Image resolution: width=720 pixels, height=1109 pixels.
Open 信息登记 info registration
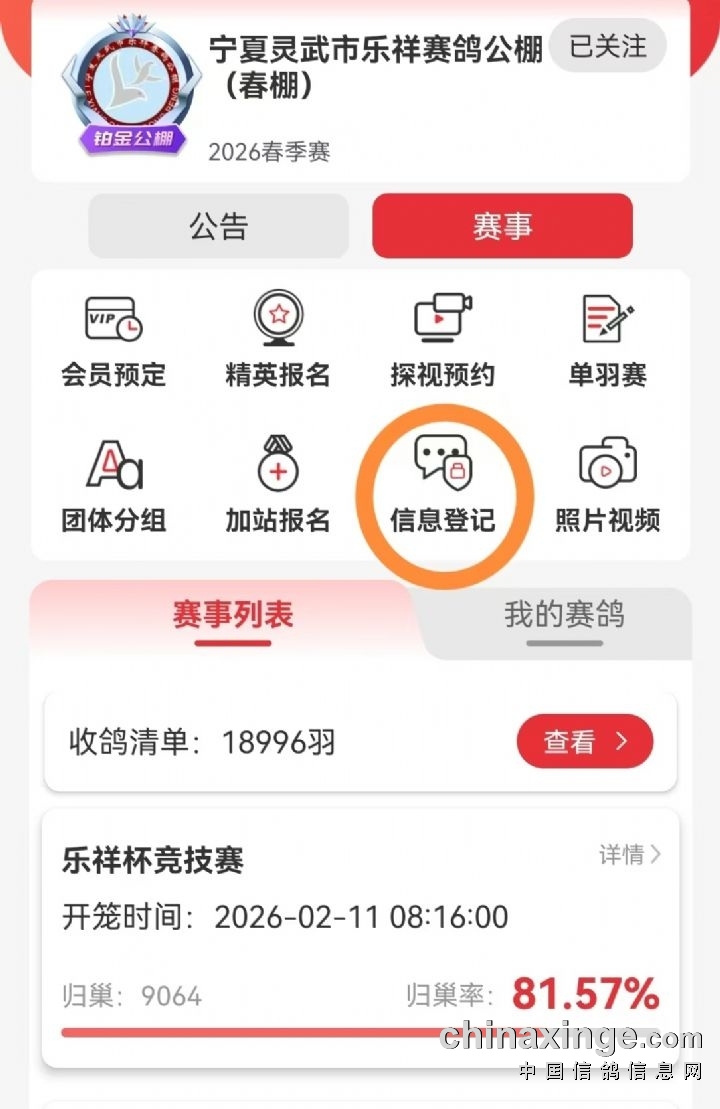[442, 486]
